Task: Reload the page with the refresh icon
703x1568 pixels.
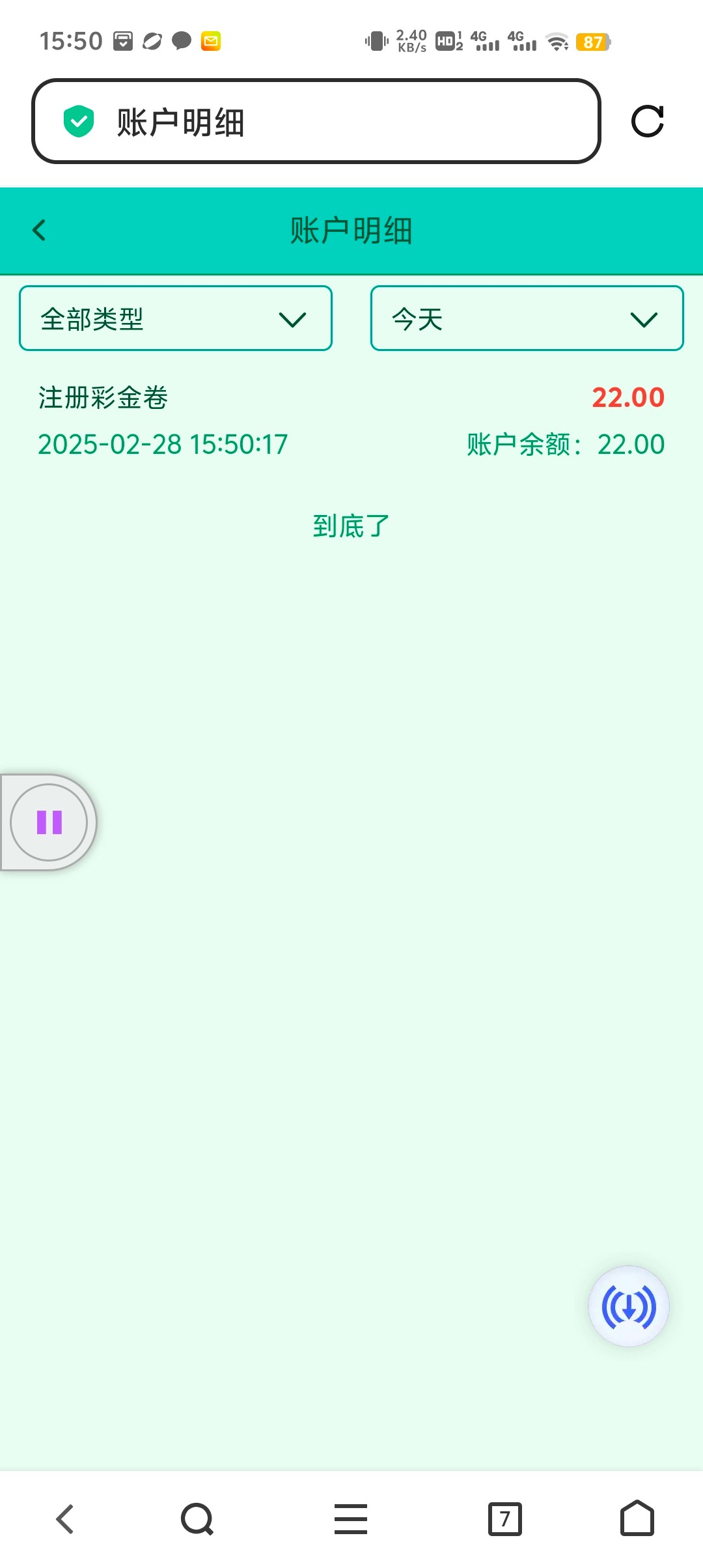Action: pyautogui.click(x=648, y=121)
